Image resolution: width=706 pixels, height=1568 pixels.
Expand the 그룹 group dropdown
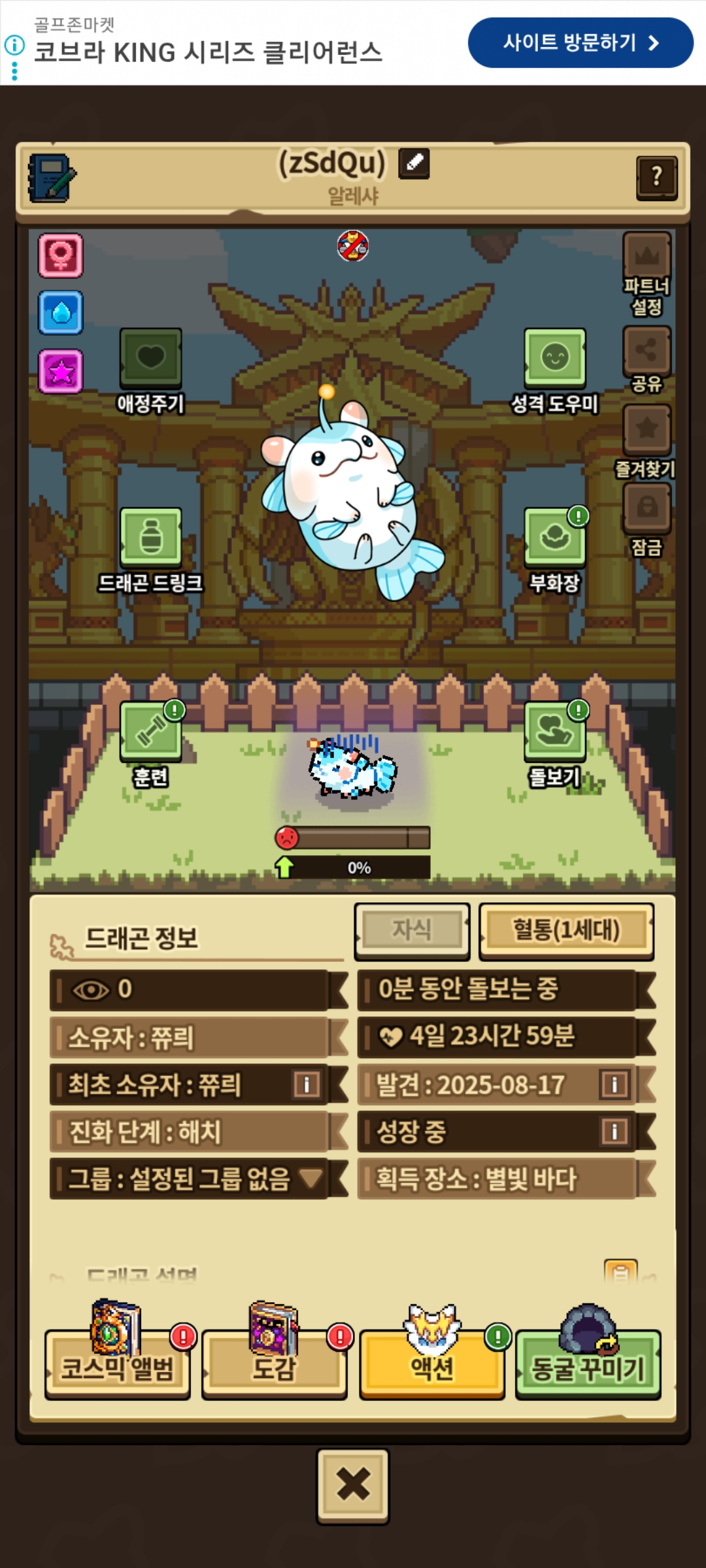pyautogui.click(x=311, y=1179)
